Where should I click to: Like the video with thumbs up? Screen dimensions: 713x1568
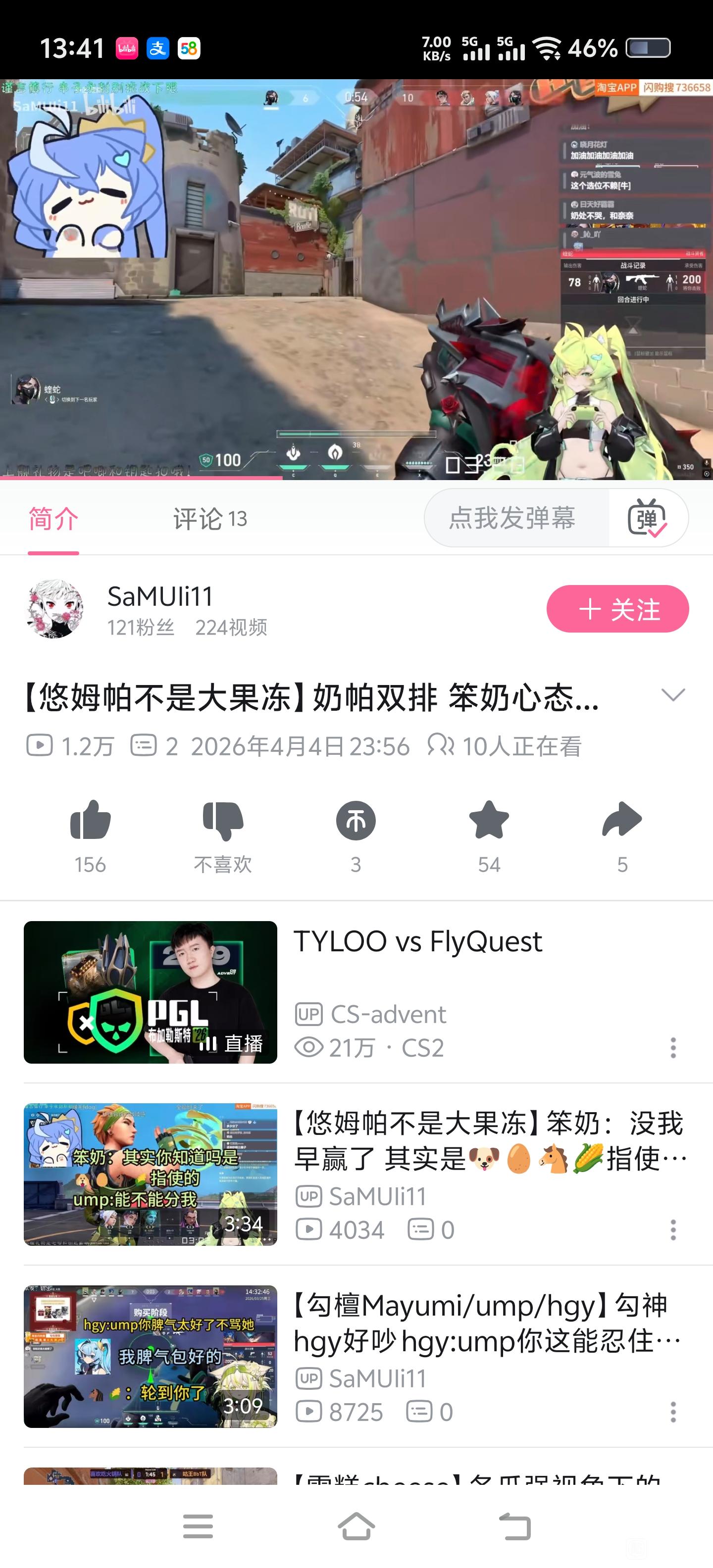90,821
